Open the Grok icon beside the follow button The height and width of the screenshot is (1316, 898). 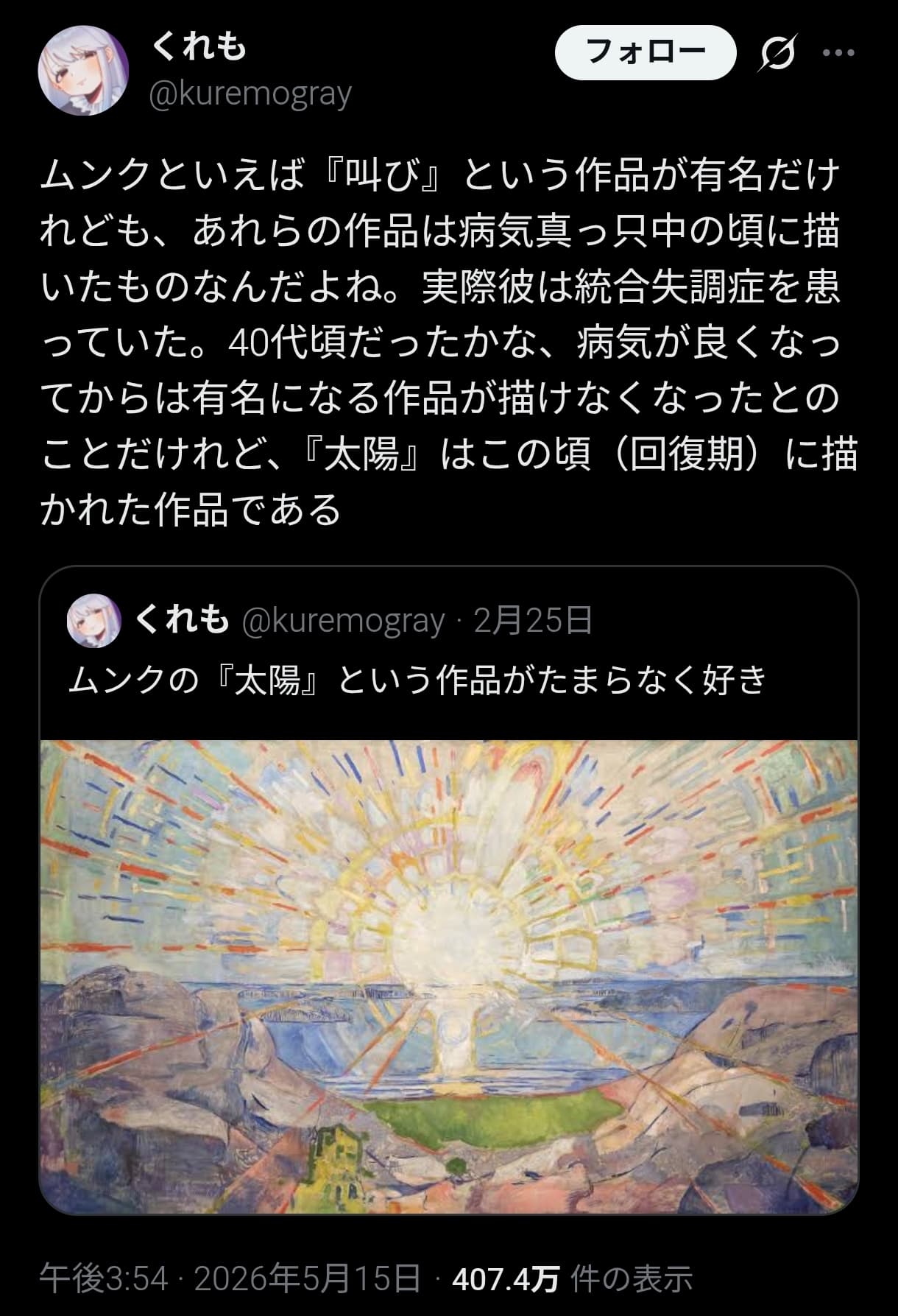point(777,54)
